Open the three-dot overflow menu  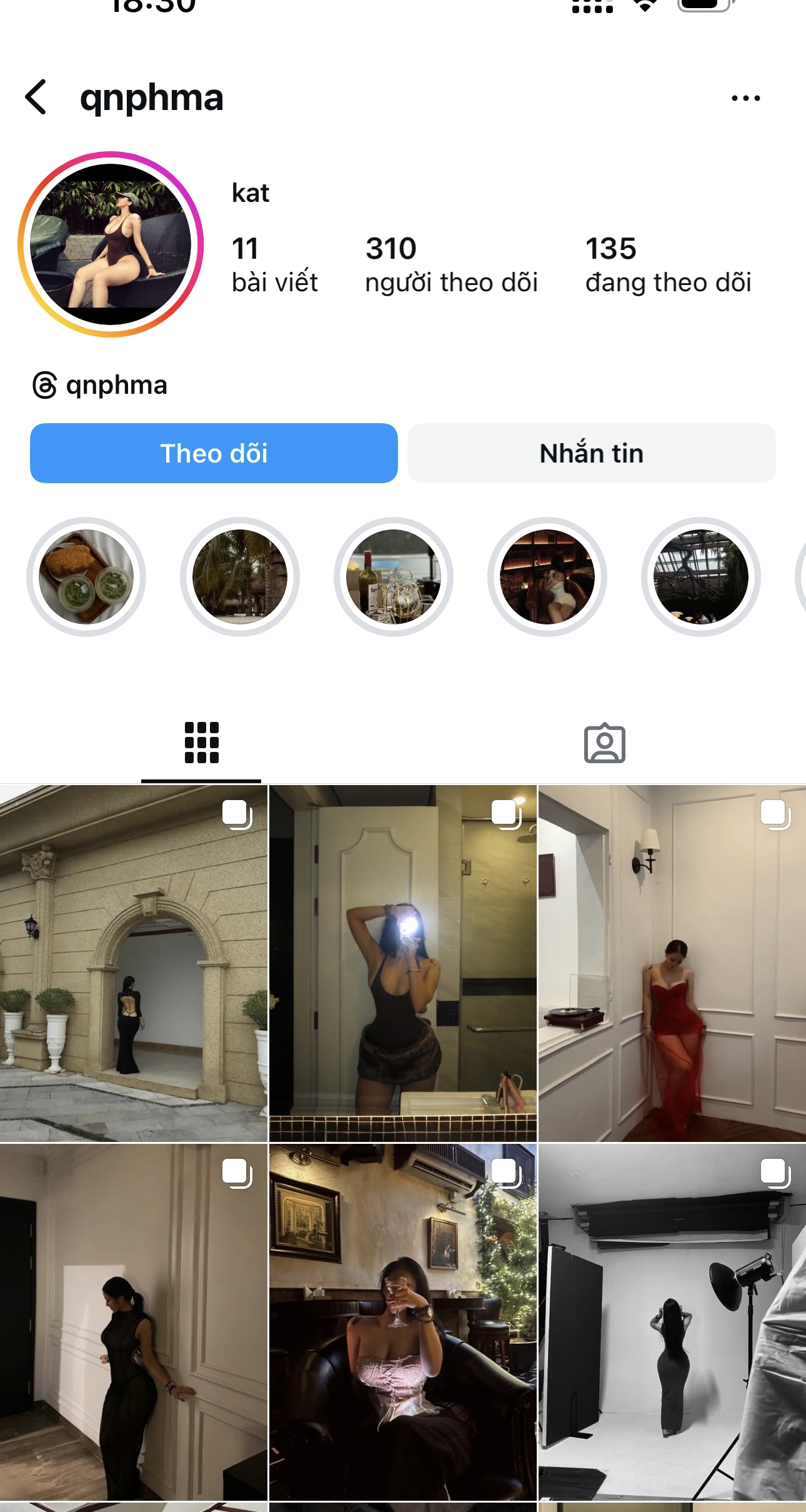tap(745, 98)
